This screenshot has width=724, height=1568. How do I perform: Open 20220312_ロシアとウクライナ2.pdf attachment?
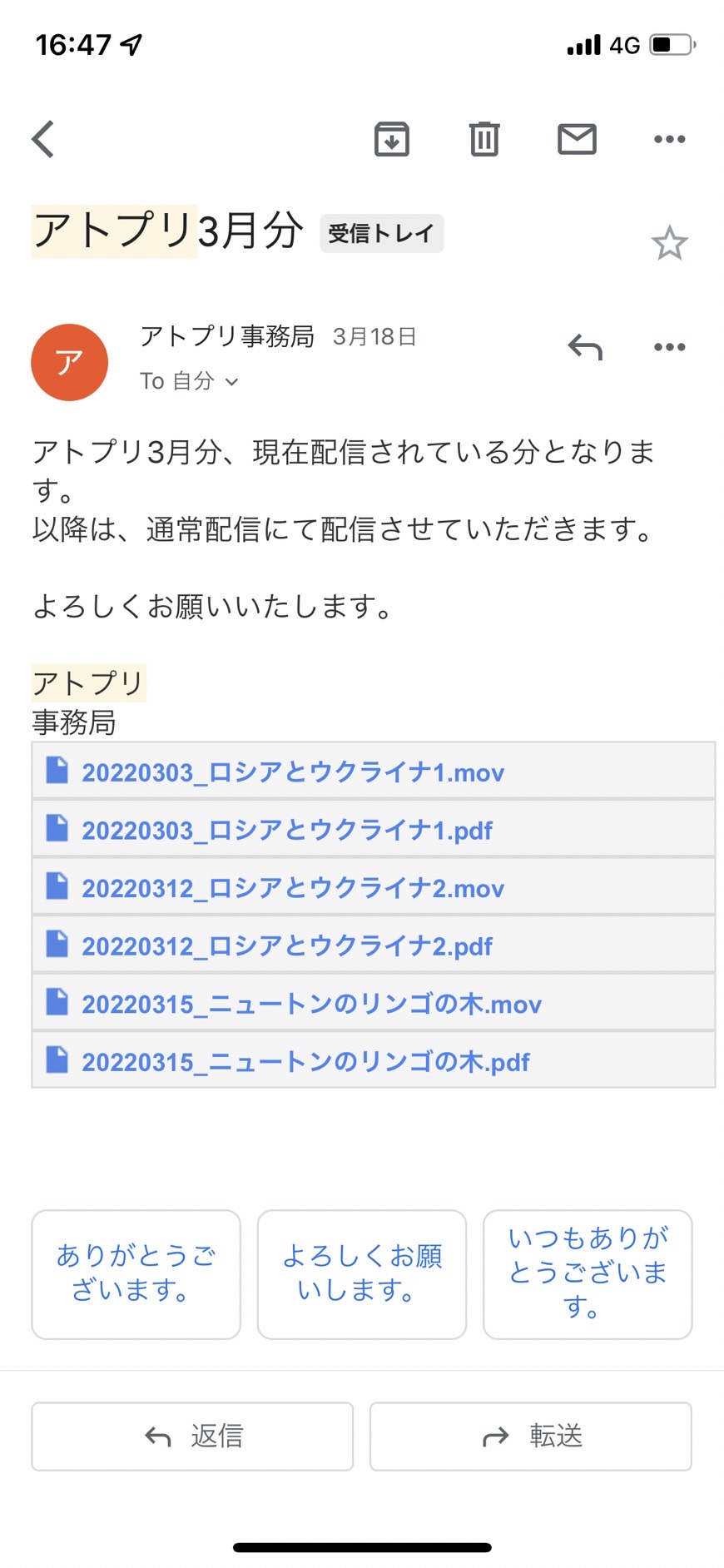click(374, 945)
